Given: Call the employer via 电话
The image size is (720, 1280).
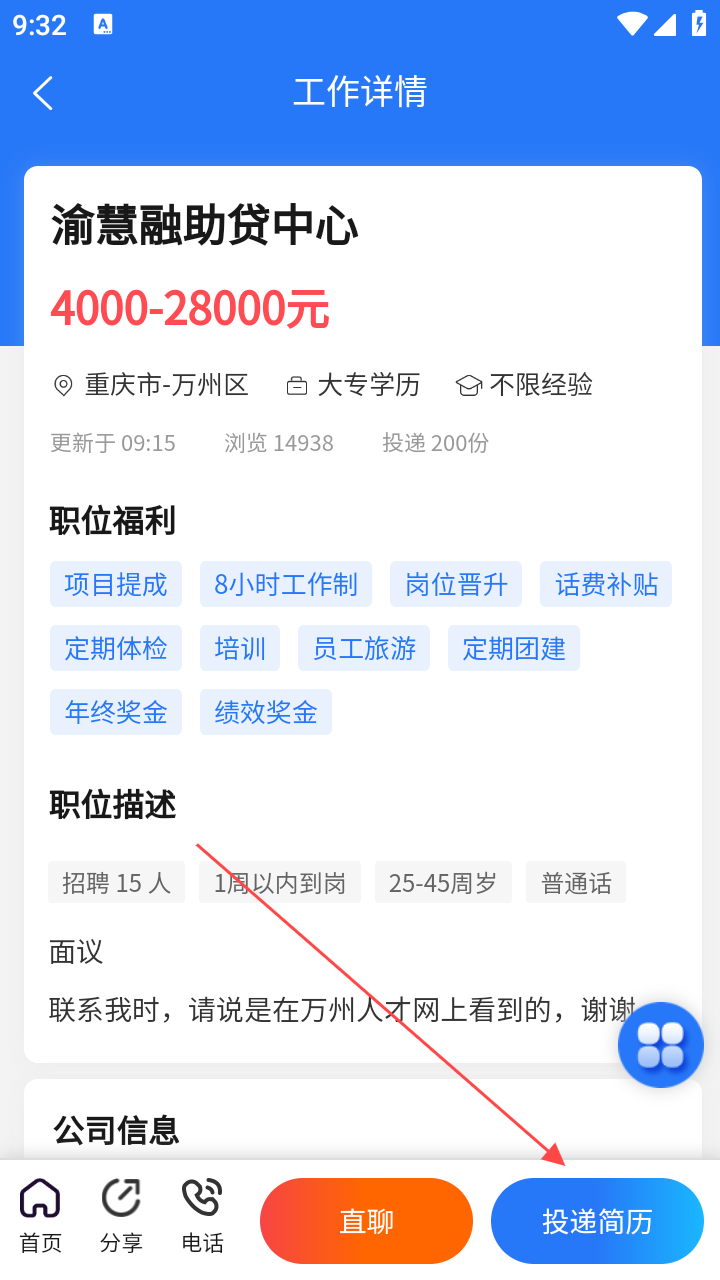Looking at the screenshot, I should [x=202, y=1216].
